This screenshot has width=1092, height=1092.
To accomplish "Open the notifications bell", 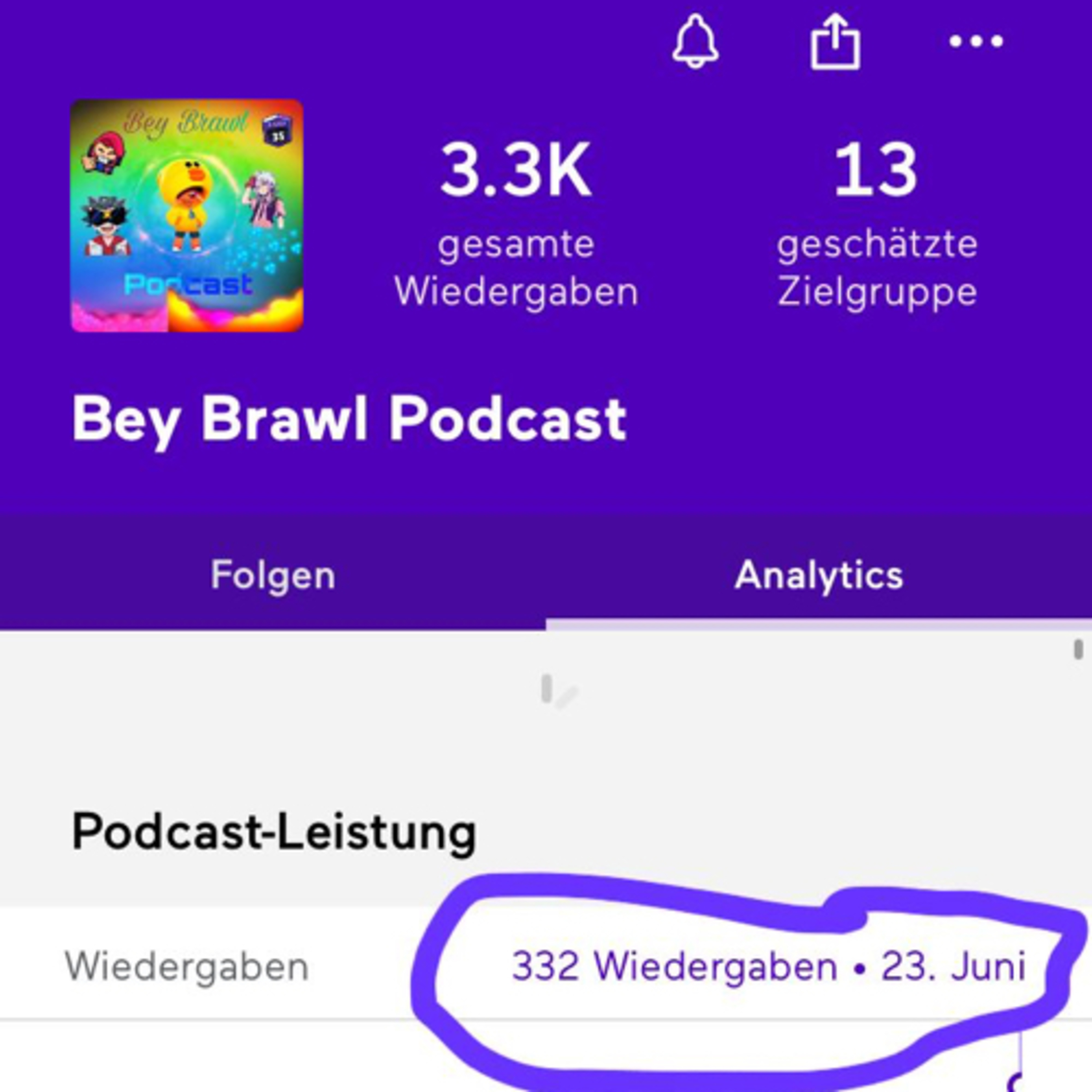I will [695, 42].
